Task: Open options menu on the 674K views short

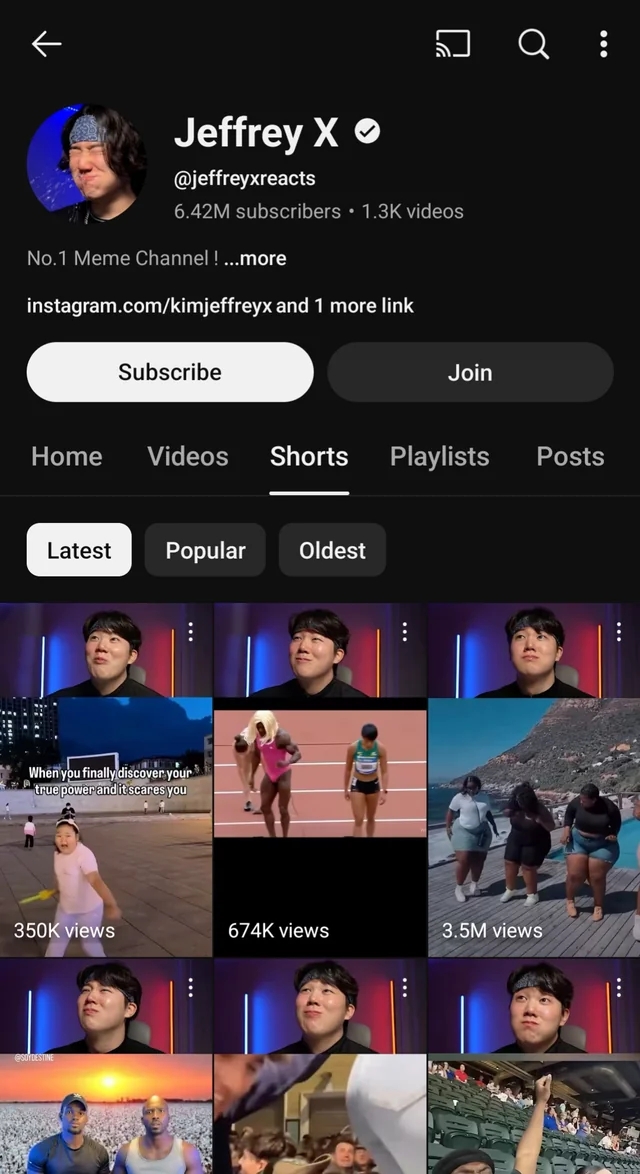Action: [x=404, y=632]
